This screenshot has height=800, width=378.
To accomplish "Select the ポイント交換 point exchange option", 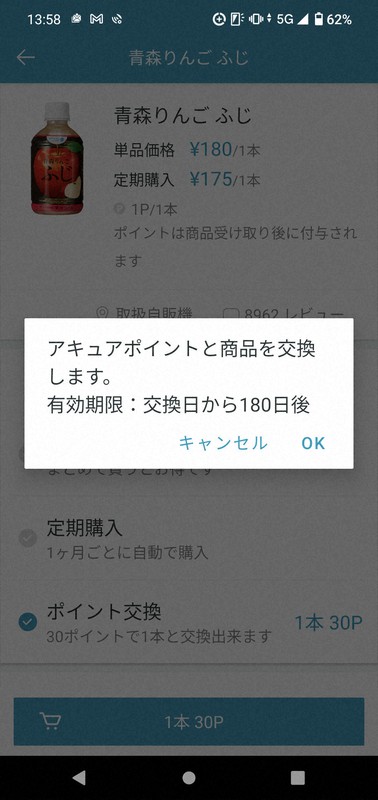I will 189,621.
